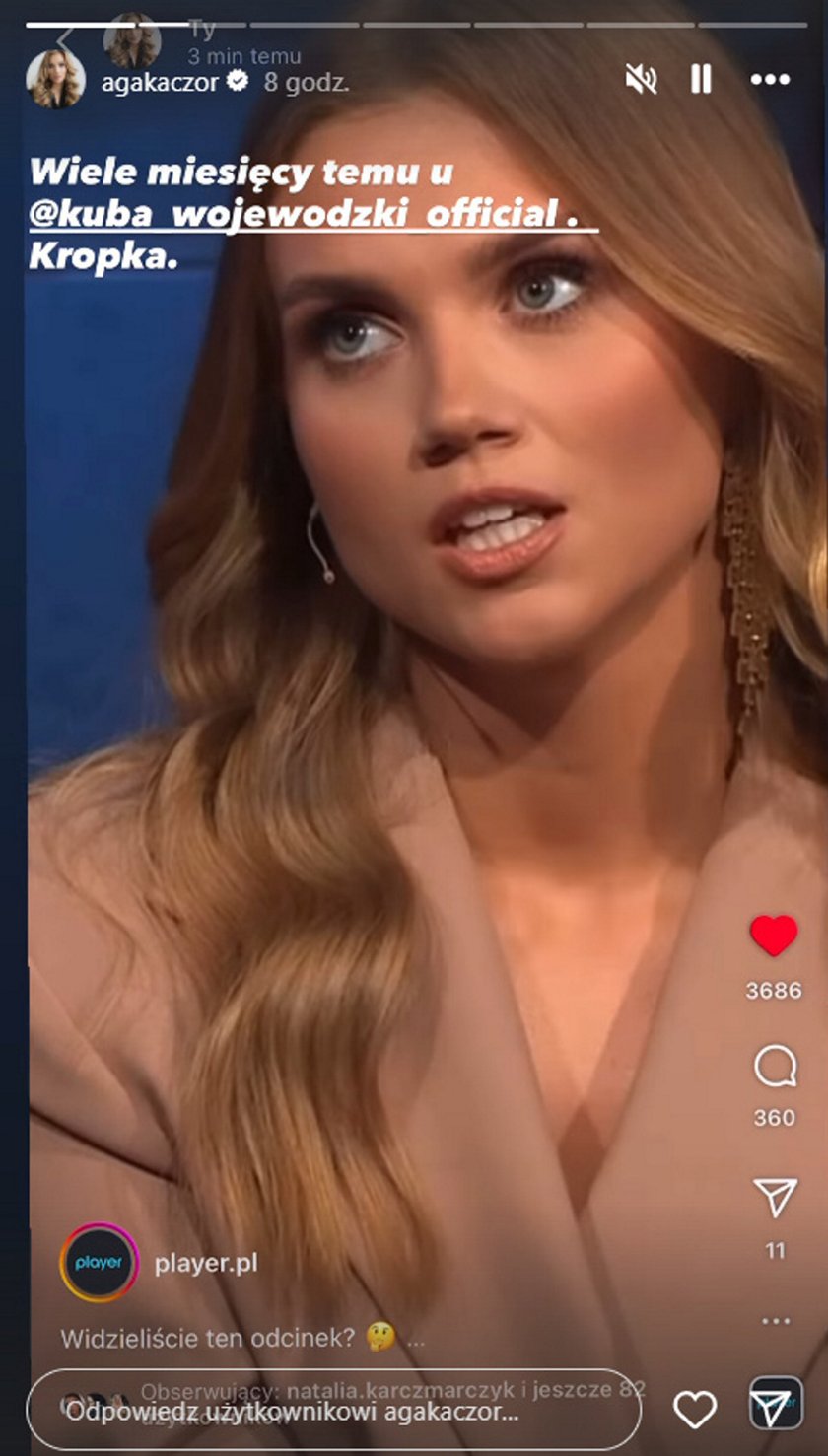This screenshot has width=828, height=1456.
Task: Open the reel's comments
Action: coord(775,1068)
